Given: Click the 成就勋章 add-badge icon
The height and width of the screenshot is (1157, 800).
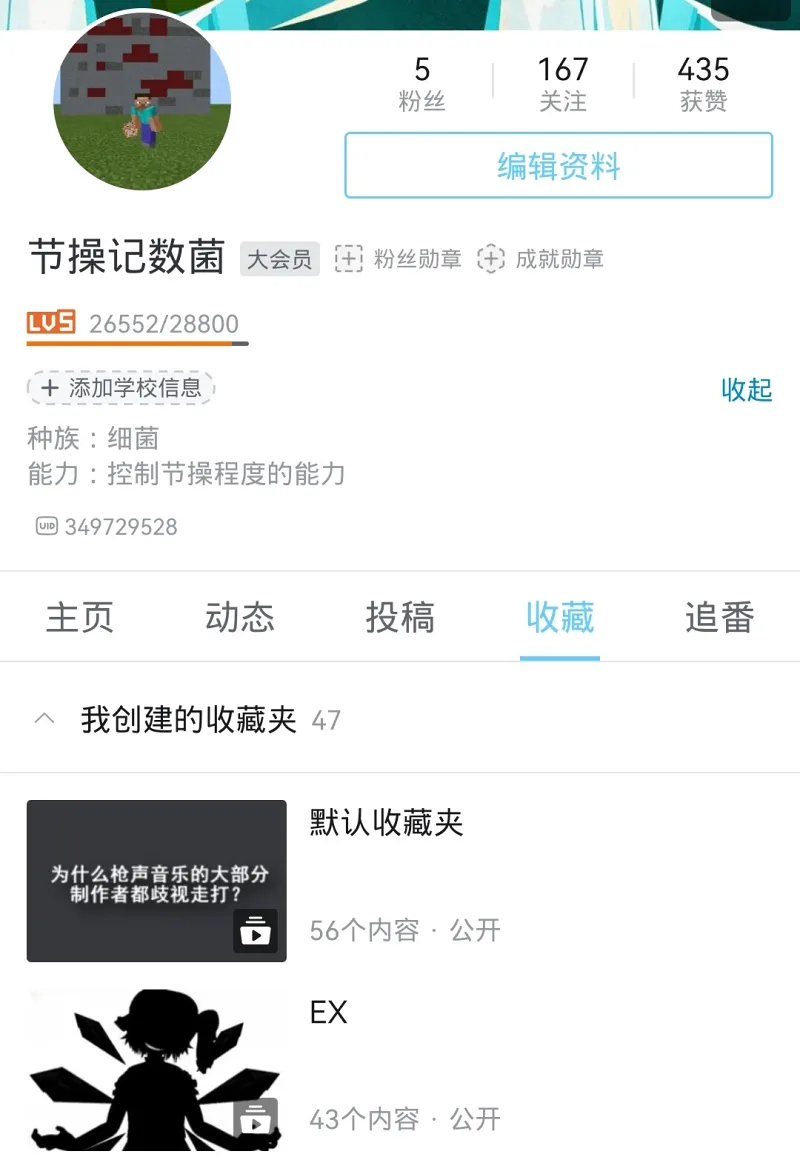Looking at the screenshot, I should (491, 259).
